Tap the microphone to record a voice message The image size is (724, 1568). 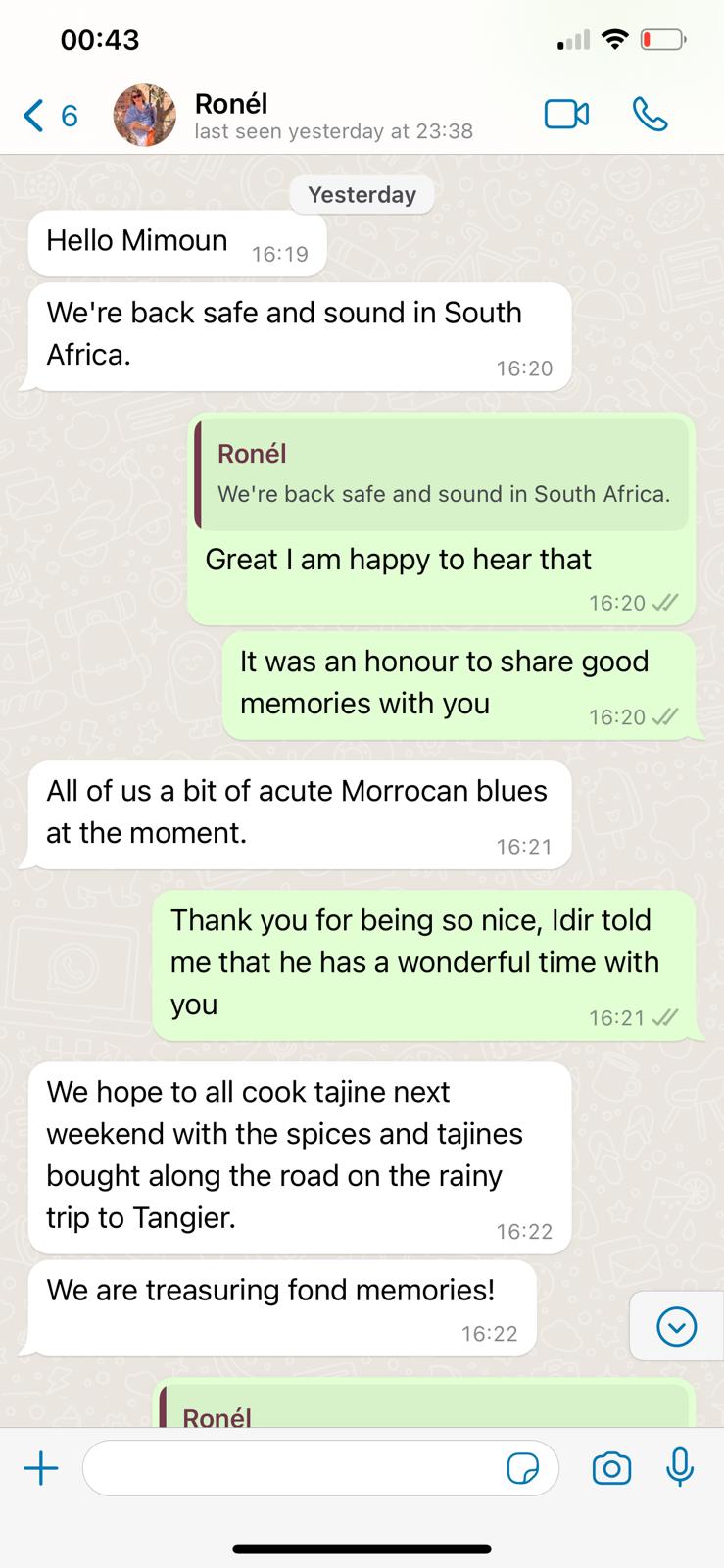[x=680, y=1468]
